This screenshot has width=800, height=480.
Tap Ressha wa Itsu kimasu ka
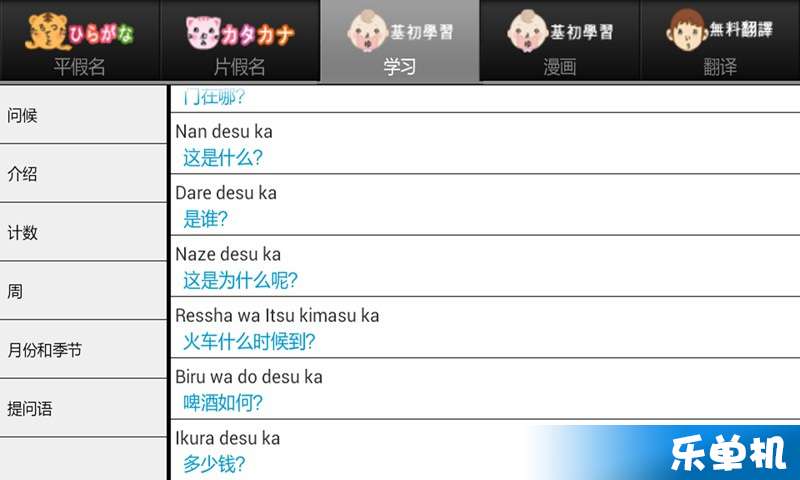tap(485, 328)
